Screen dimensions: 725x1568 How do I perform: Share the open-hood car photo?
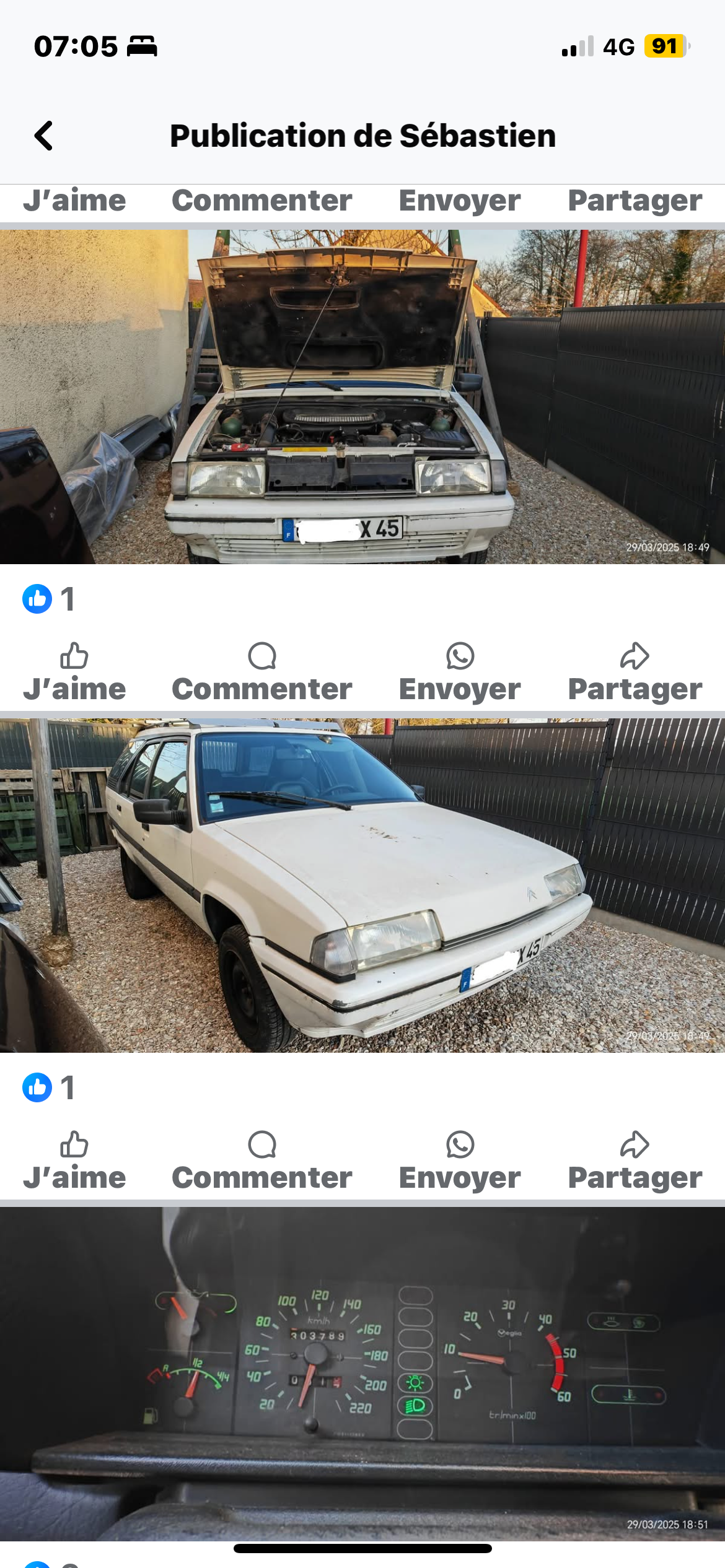tap(635, 673)
